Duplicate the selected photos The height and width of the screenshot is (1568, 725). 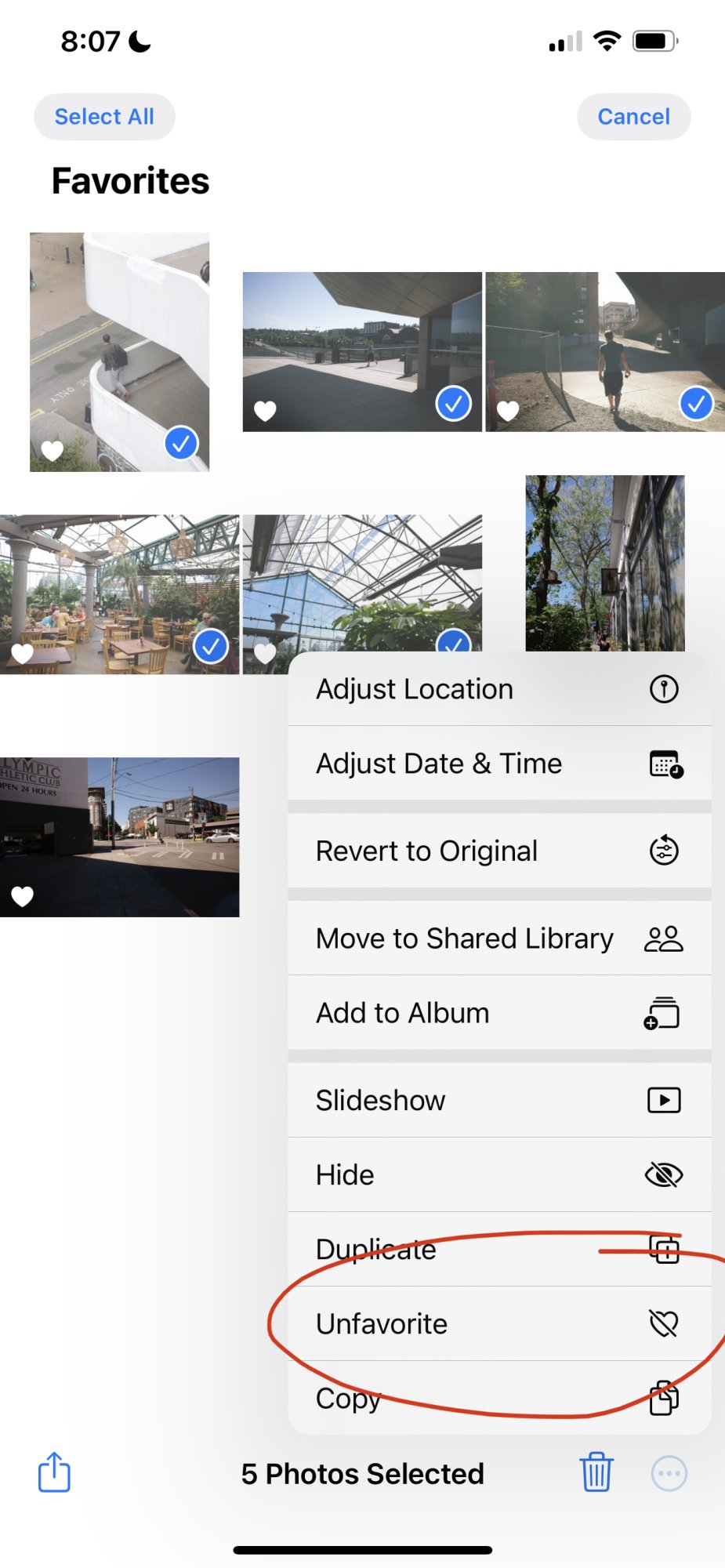(499, 1250)
